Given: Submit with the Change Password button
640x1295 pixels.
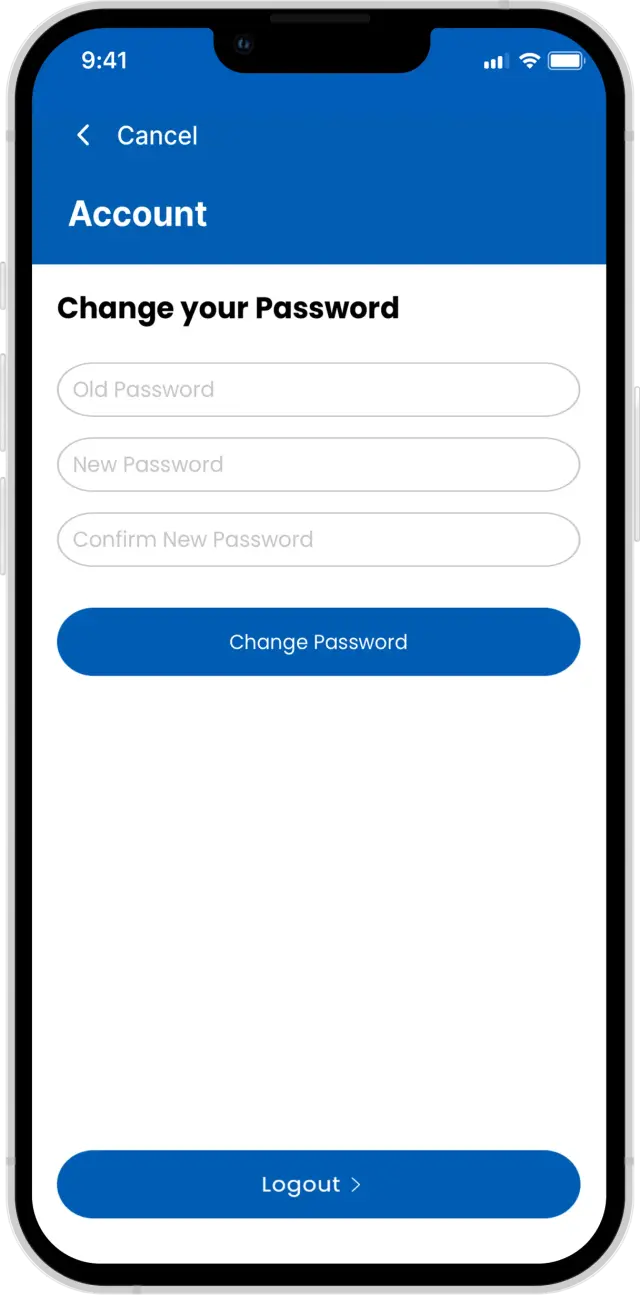Looking at the screenshot, I should pyautogui.click(x=318, y=641).
